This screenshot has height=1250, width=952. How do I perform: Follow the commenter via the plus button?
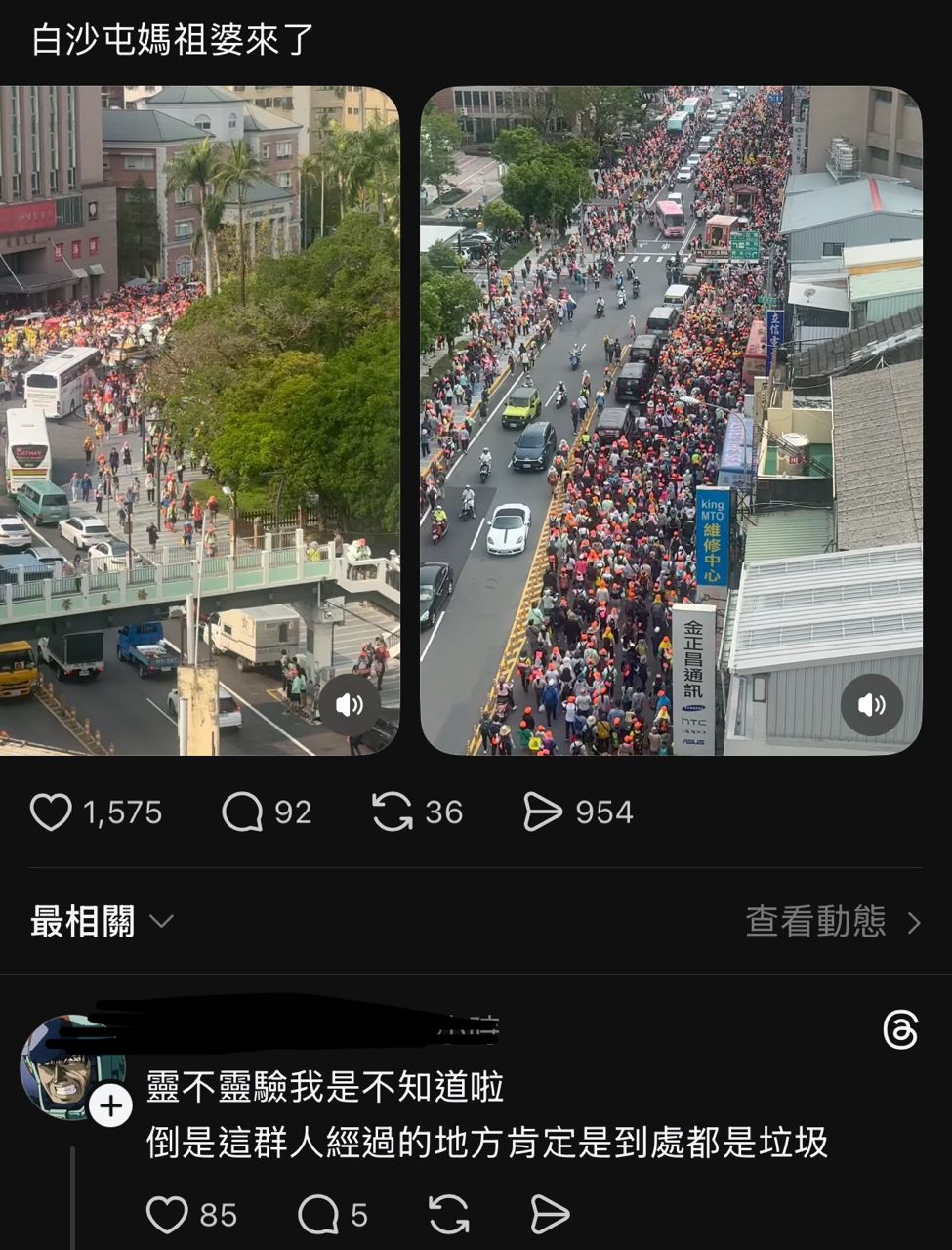click(112, 1105)
